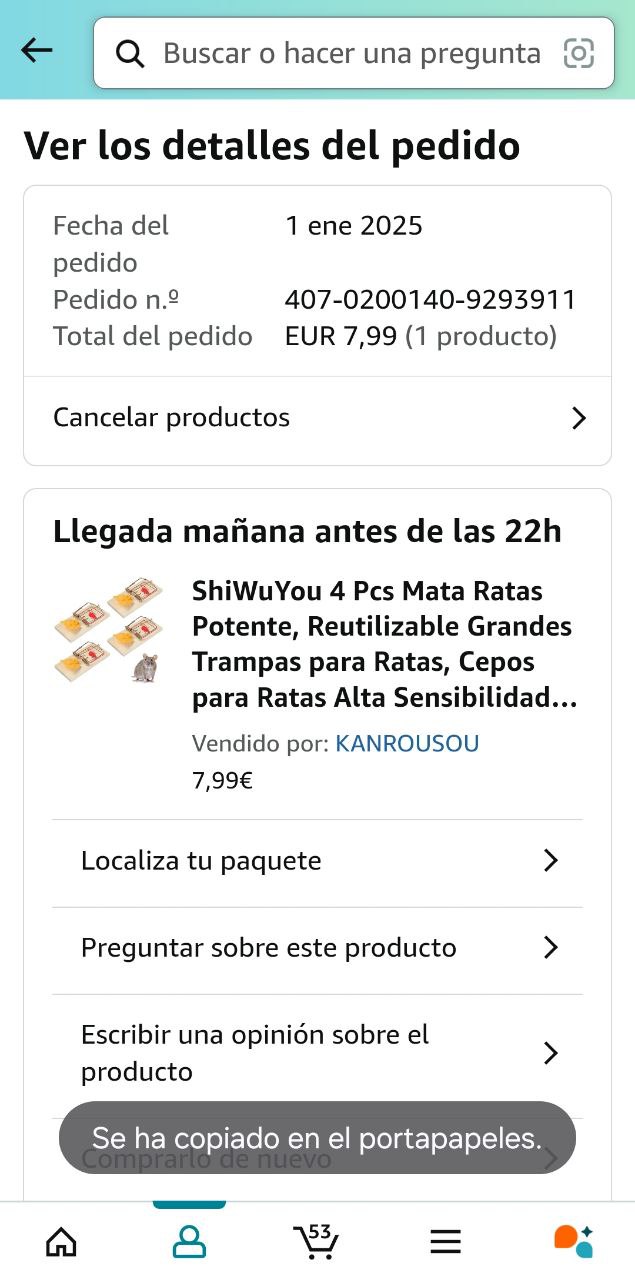Screen dimensions: 635x1280
Task: Open the shopping cart with 53 items
Action: [x=317, y=1241]
